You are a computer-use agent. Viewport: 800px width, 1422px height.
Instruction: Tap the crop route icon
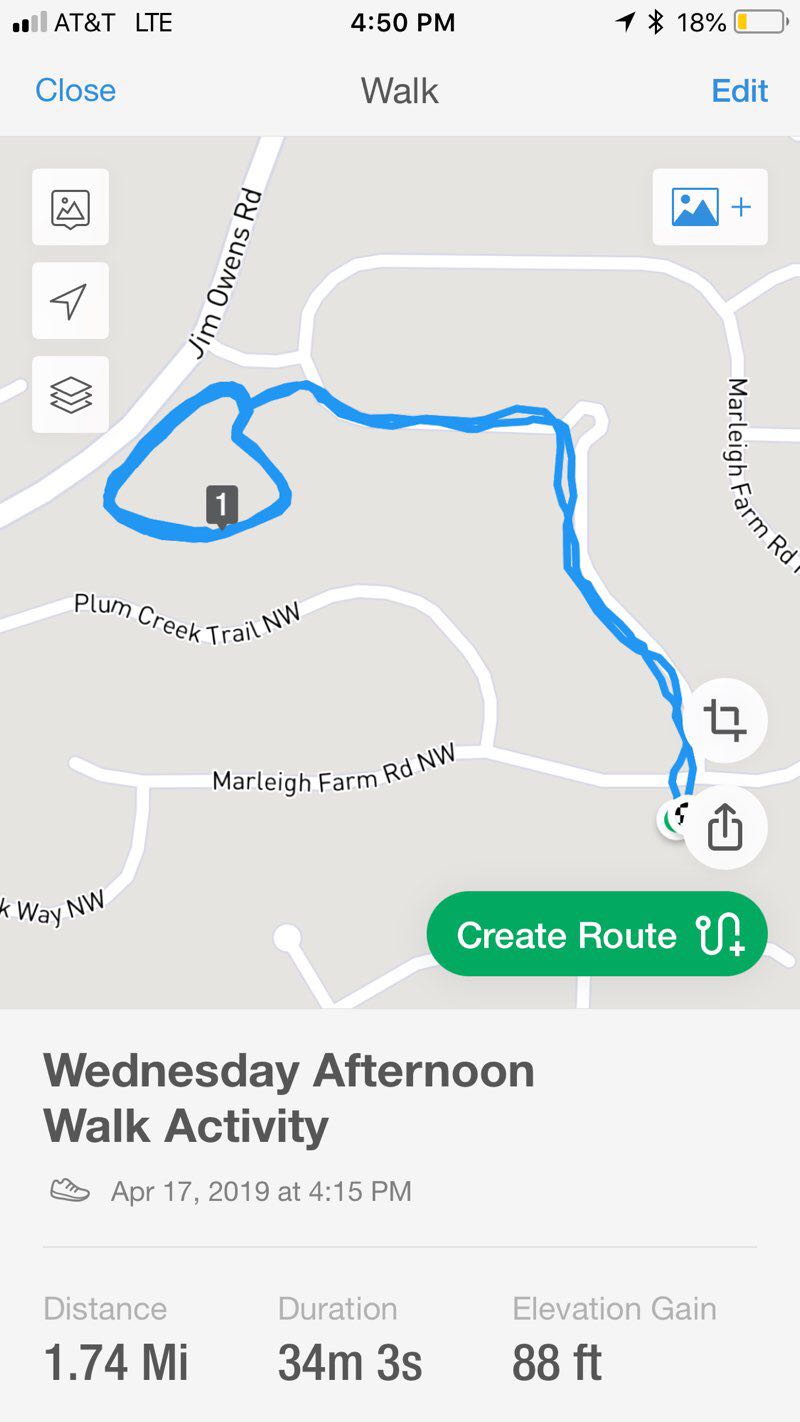pos(725,720)
